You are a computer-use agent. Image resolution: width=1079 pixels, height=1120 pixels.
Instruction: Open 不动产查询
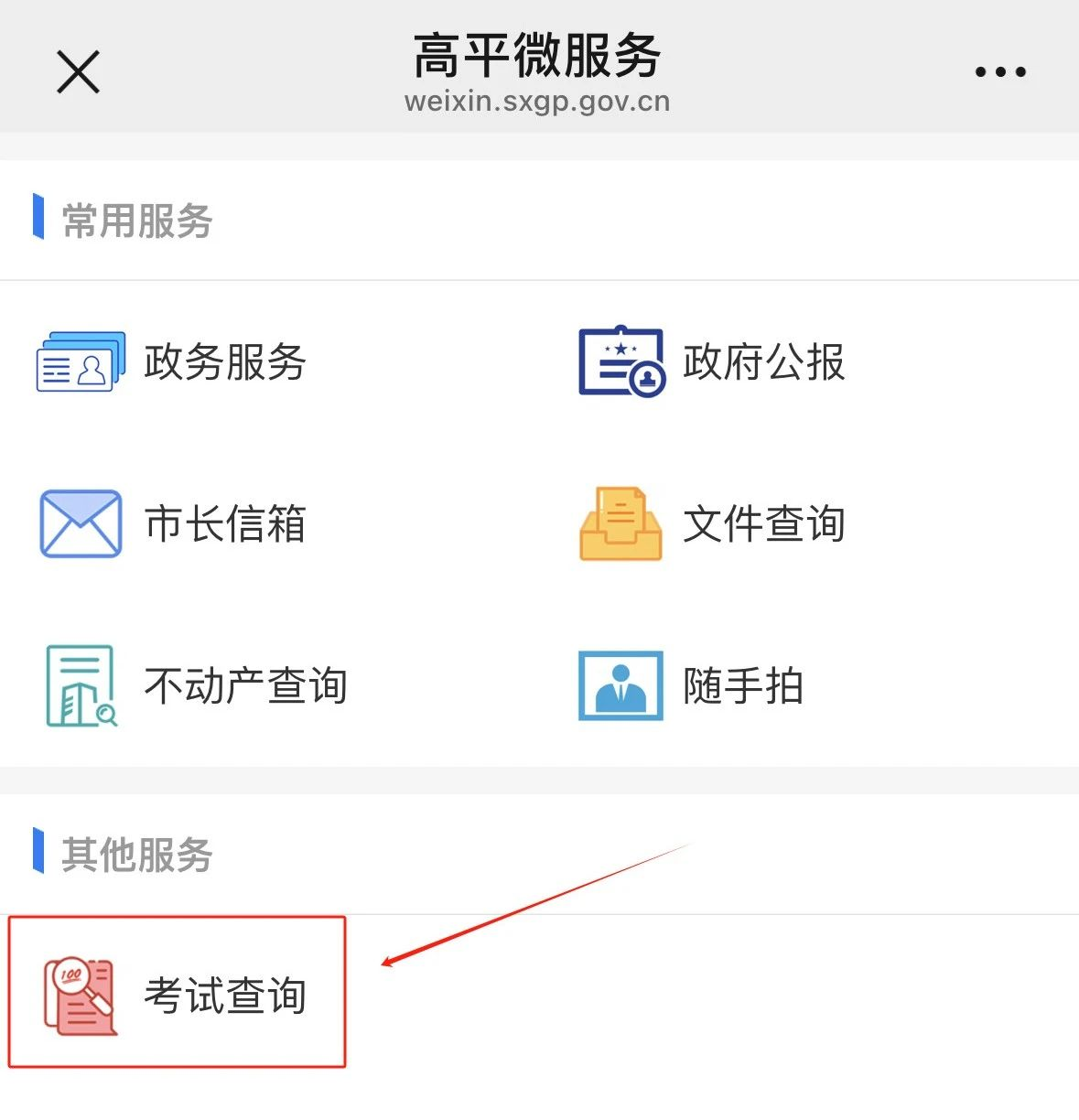197,686
